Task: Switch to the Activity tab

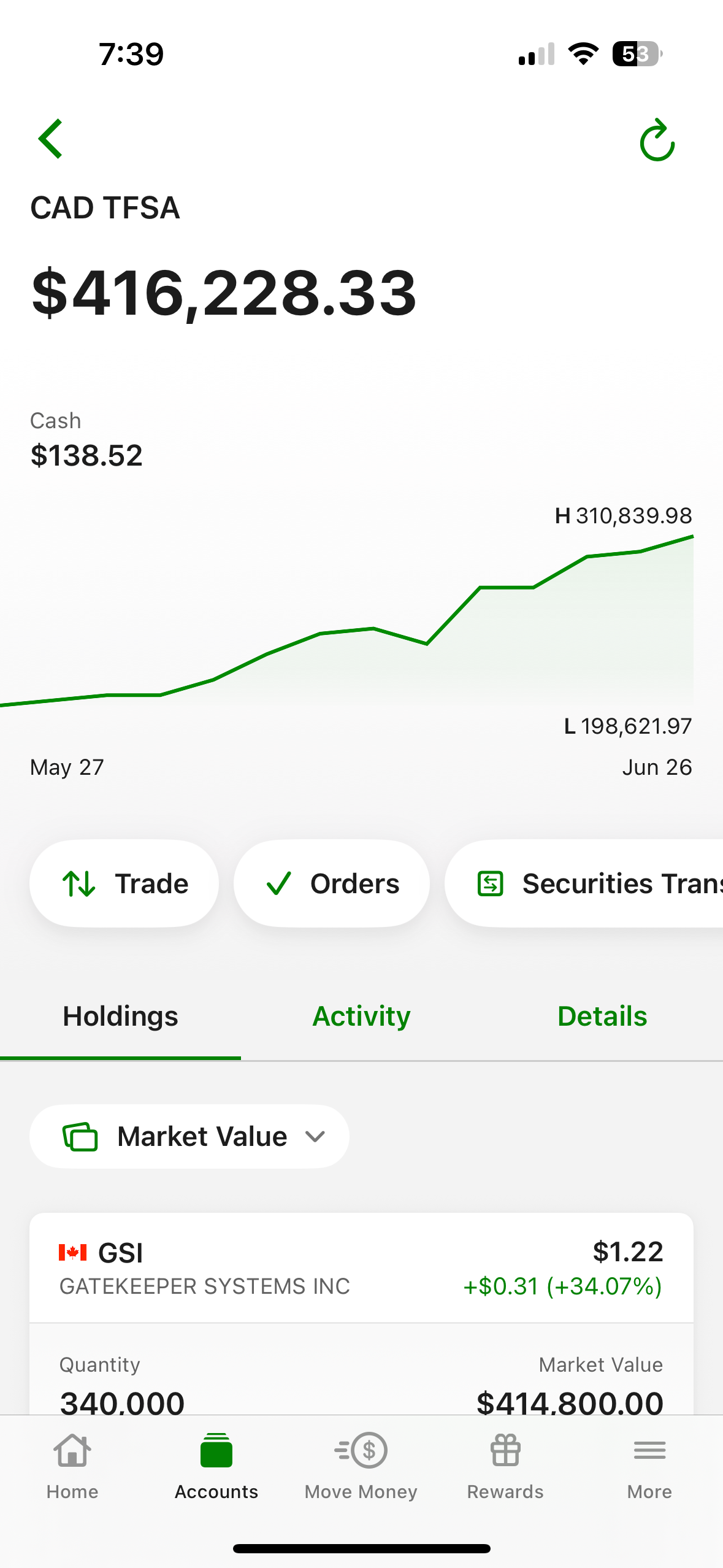Action: coord(361,1017)
